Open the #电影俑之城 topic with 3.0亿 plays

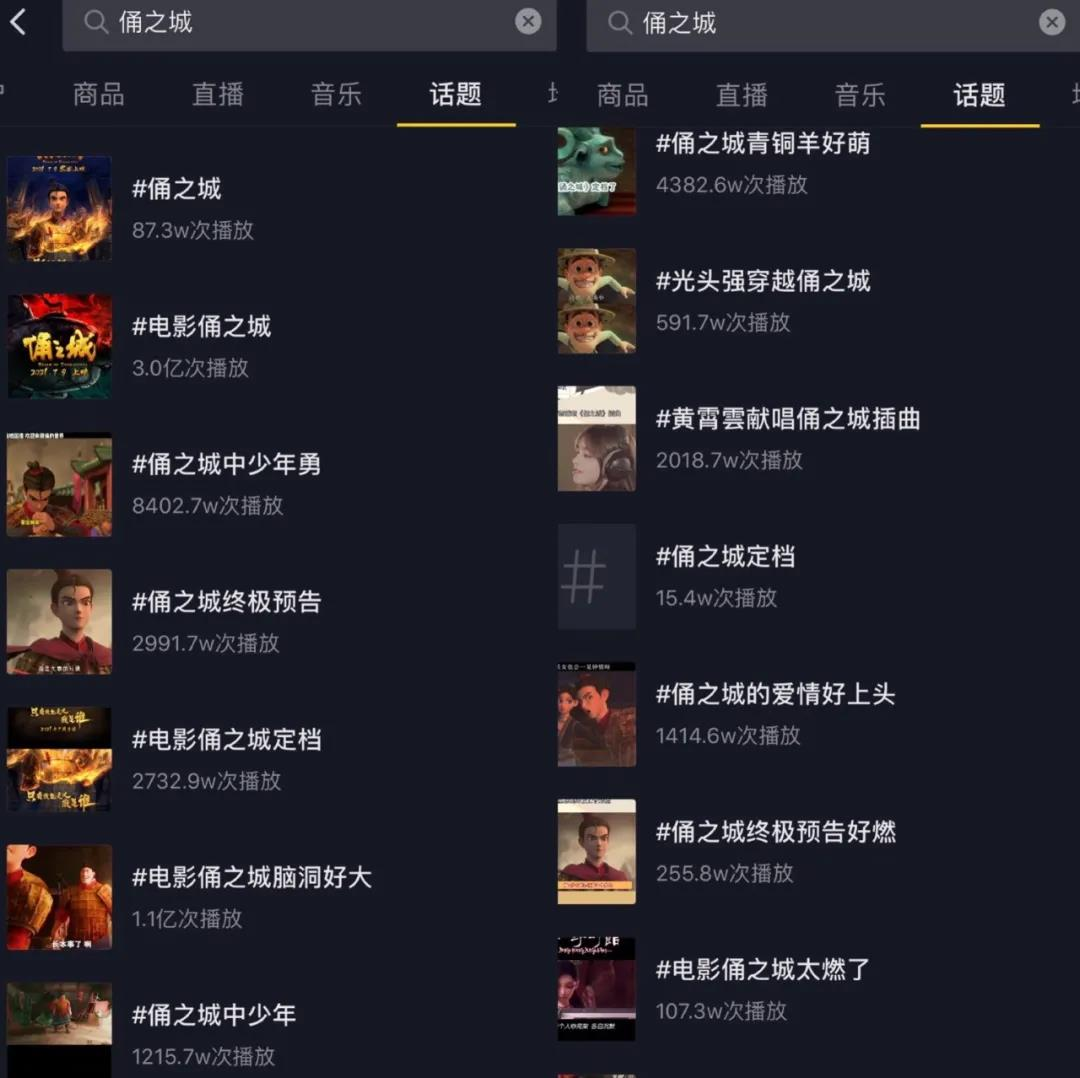pos(201,327)
